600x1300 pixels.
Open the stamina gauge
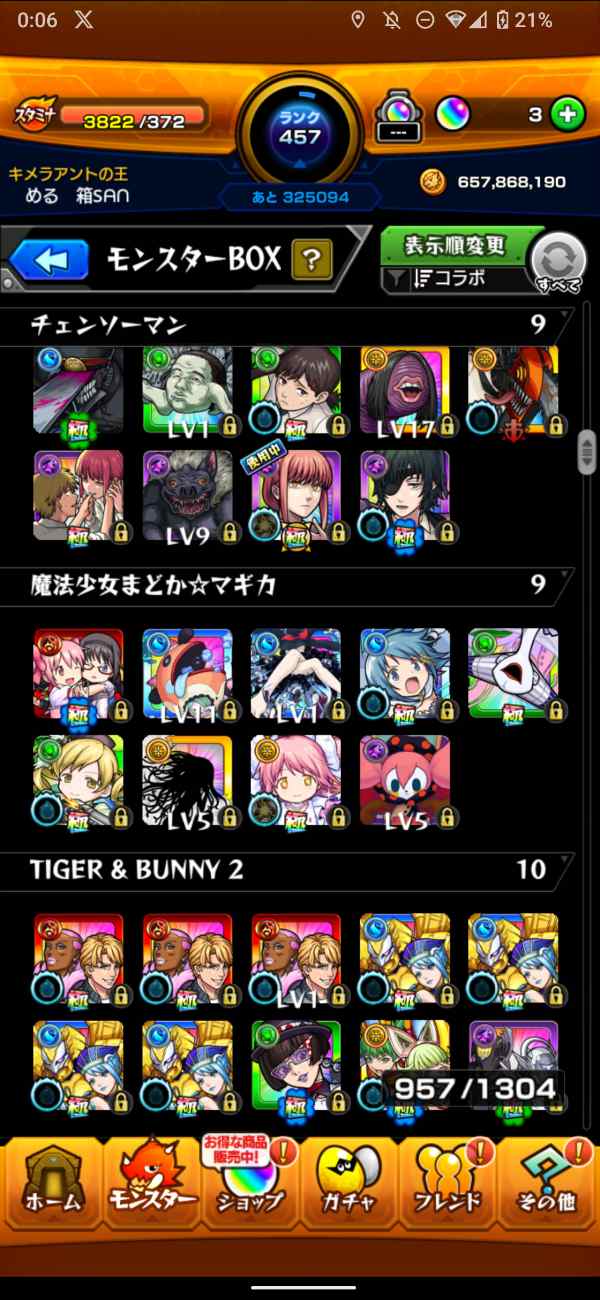(112, 118)
